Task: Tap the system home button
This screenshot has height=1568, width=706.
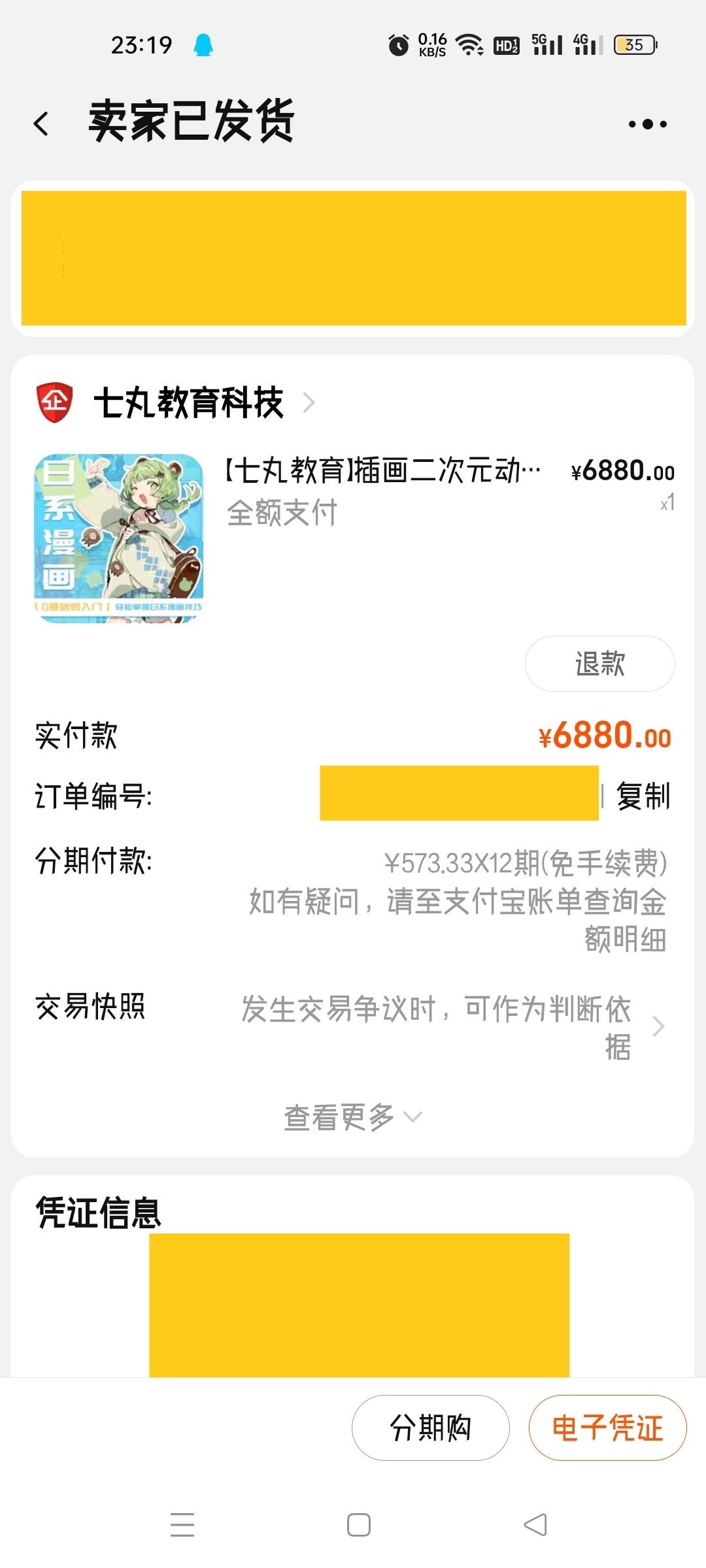Action: coord(358,1525)
